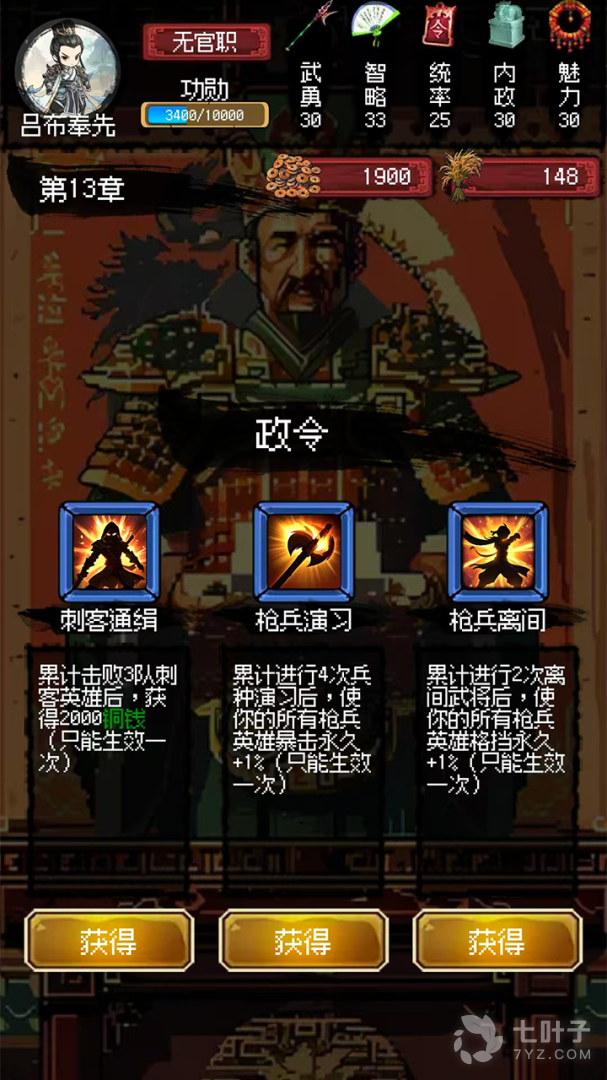Select 获得 for 枪兵离间
Viewport: 607px width, 1080px height.
coord(497,940)
